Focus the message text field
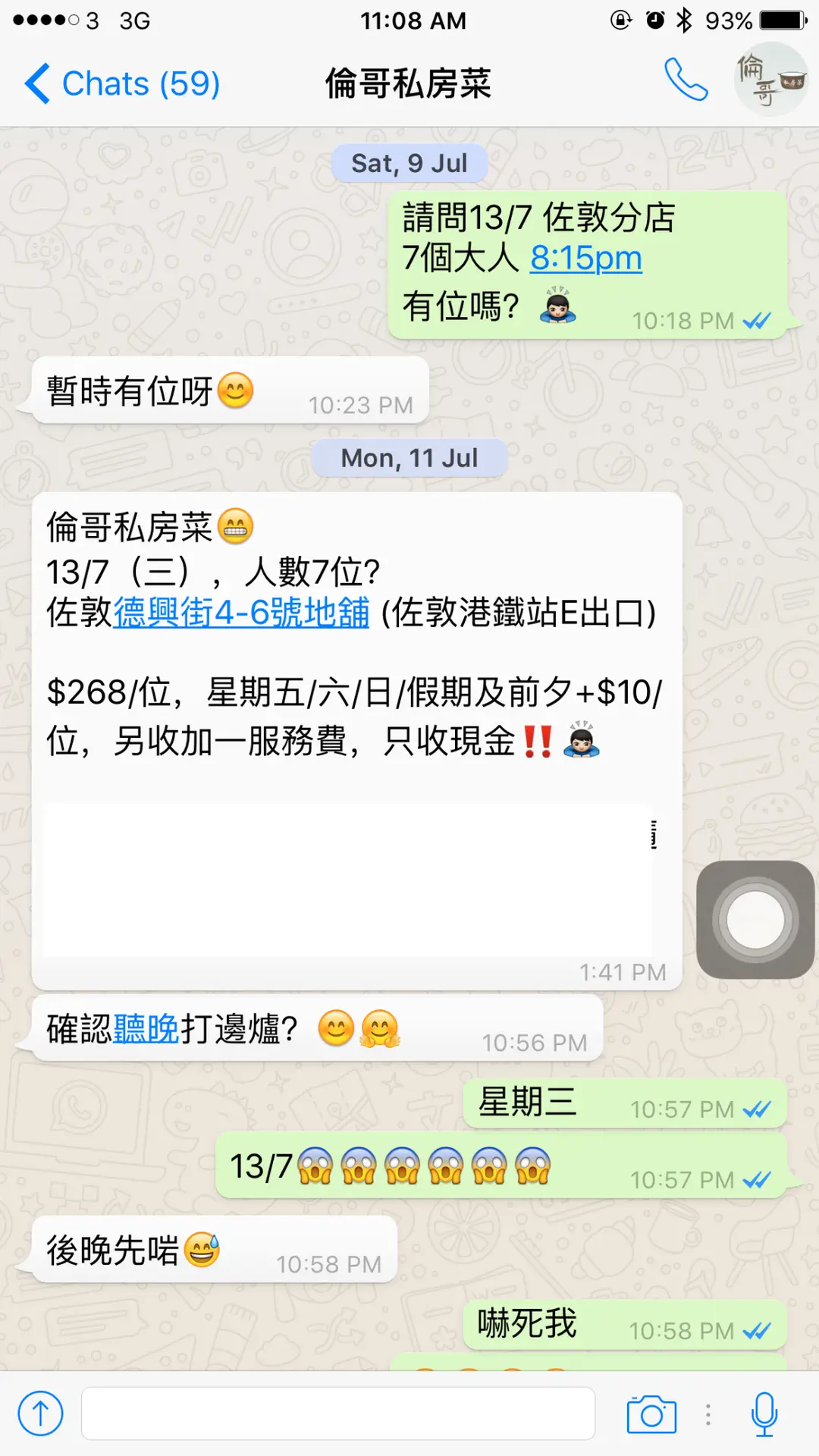Screen dimensions: 819x1456 tap(337, 1414)
